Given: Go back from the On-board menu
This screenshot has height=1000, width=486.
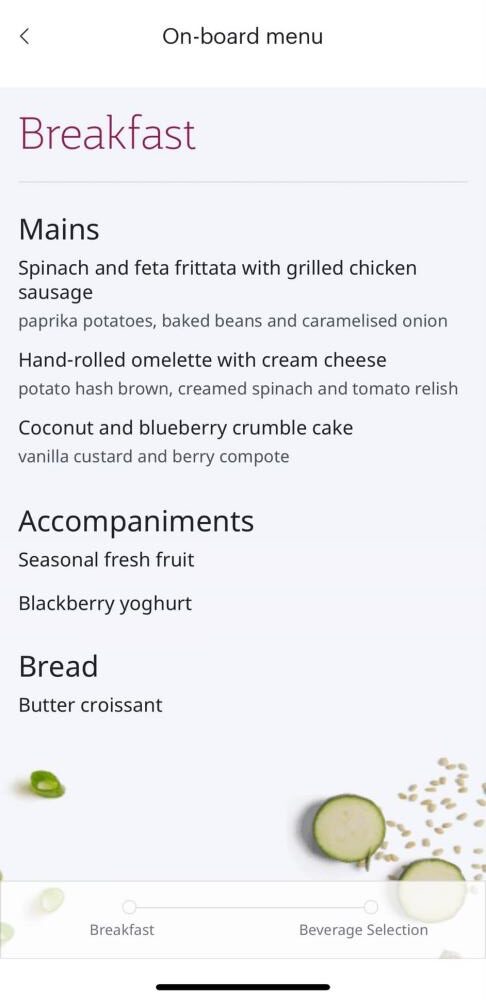Looking at the screenshot, I should tap(24, 36).
